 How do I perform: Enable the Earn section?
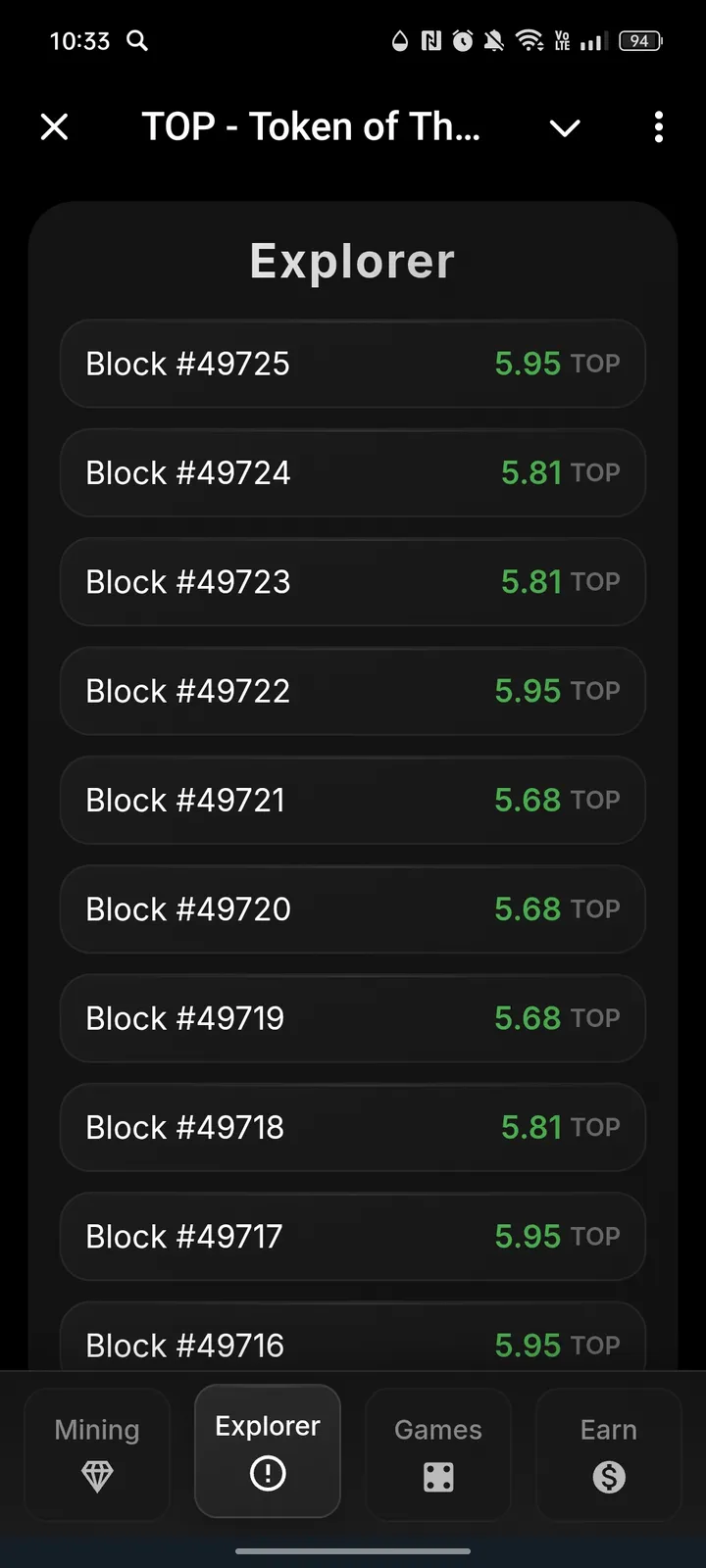608,1453
